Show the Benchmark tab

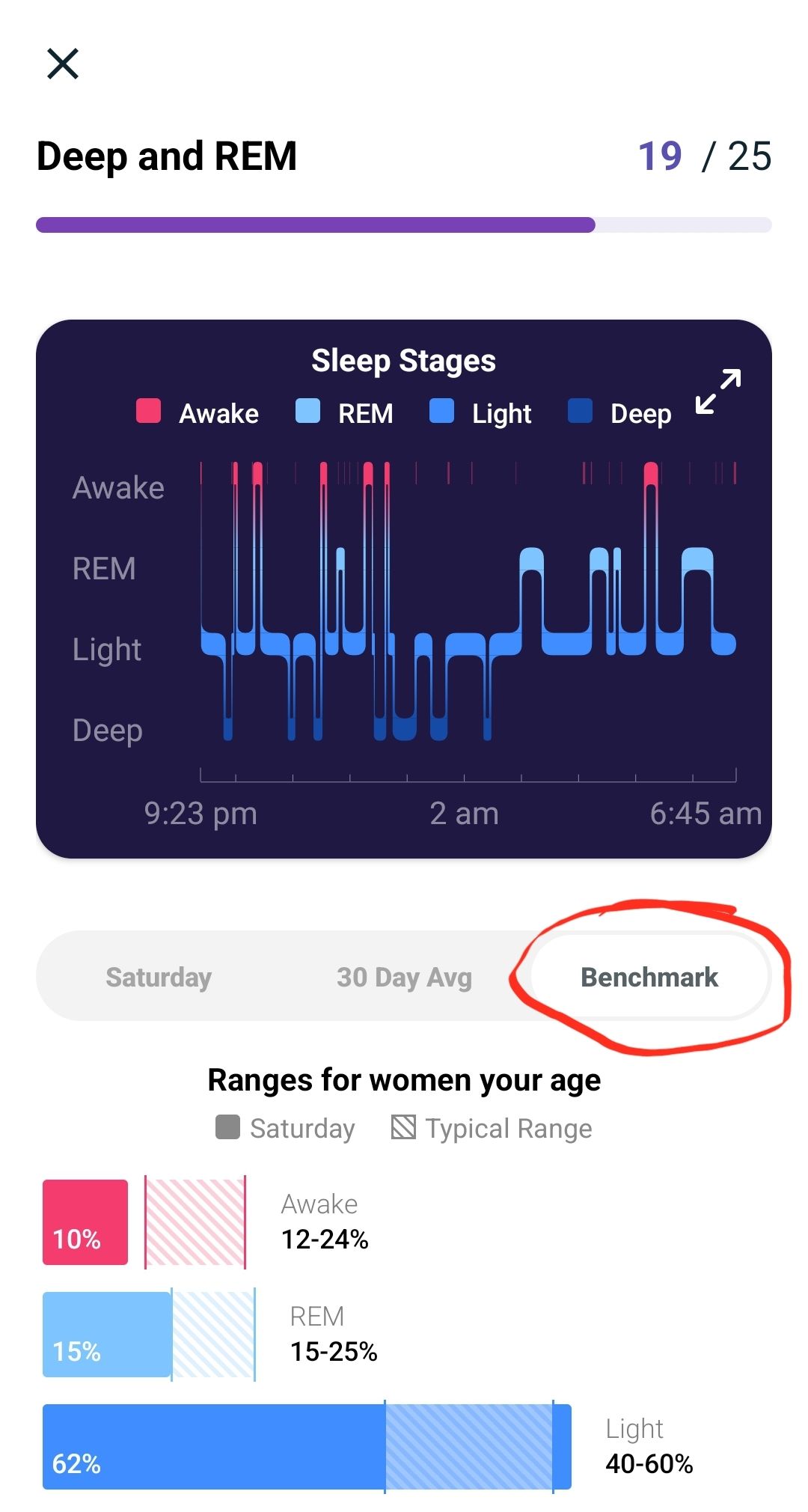point(649,977)
